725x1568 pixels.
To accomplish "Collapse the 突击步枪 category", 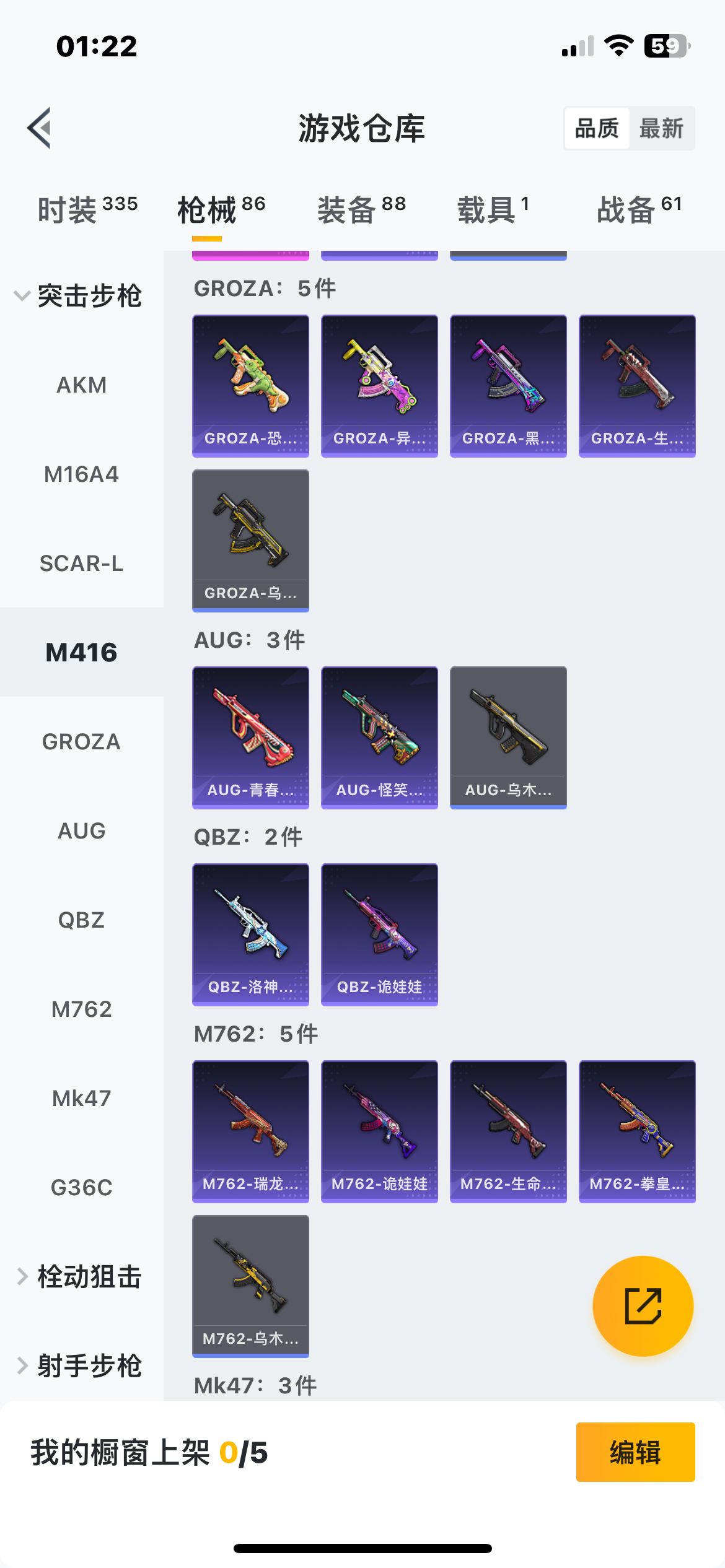I will point(81,296).
